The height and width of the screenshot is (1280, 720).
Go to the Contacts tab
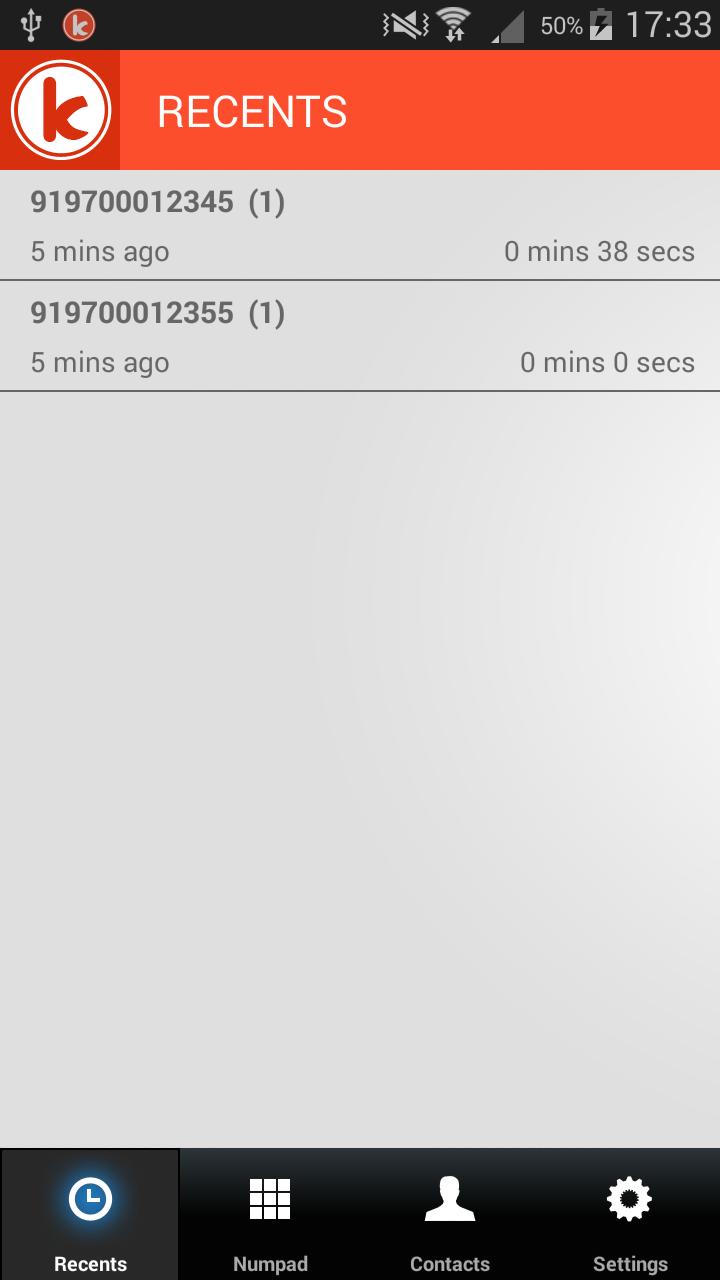[x=450, y=1215]
